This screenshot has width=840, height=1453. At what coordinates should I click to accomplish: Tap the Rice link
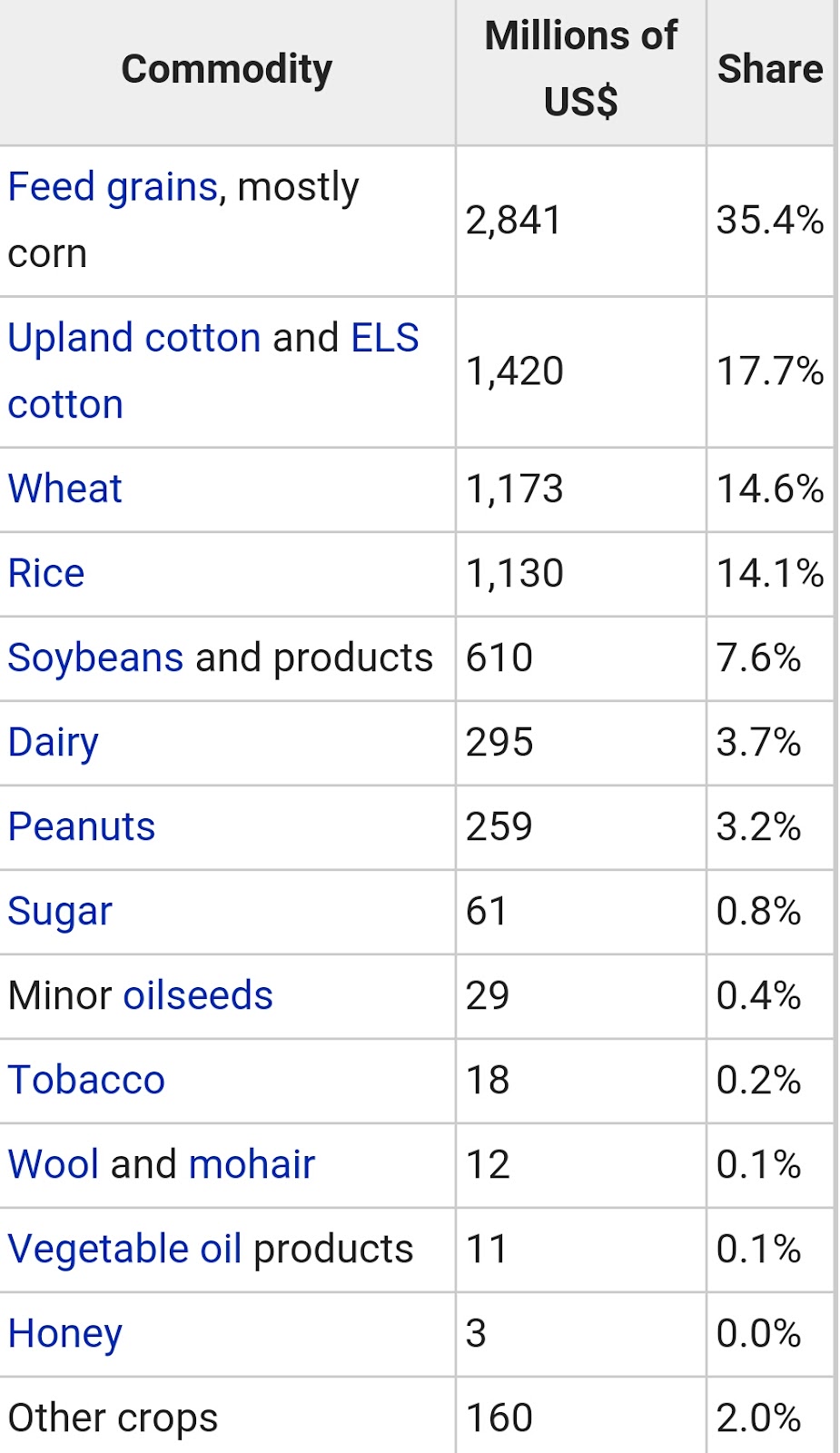pyautogui.click(x=46, y=573)
